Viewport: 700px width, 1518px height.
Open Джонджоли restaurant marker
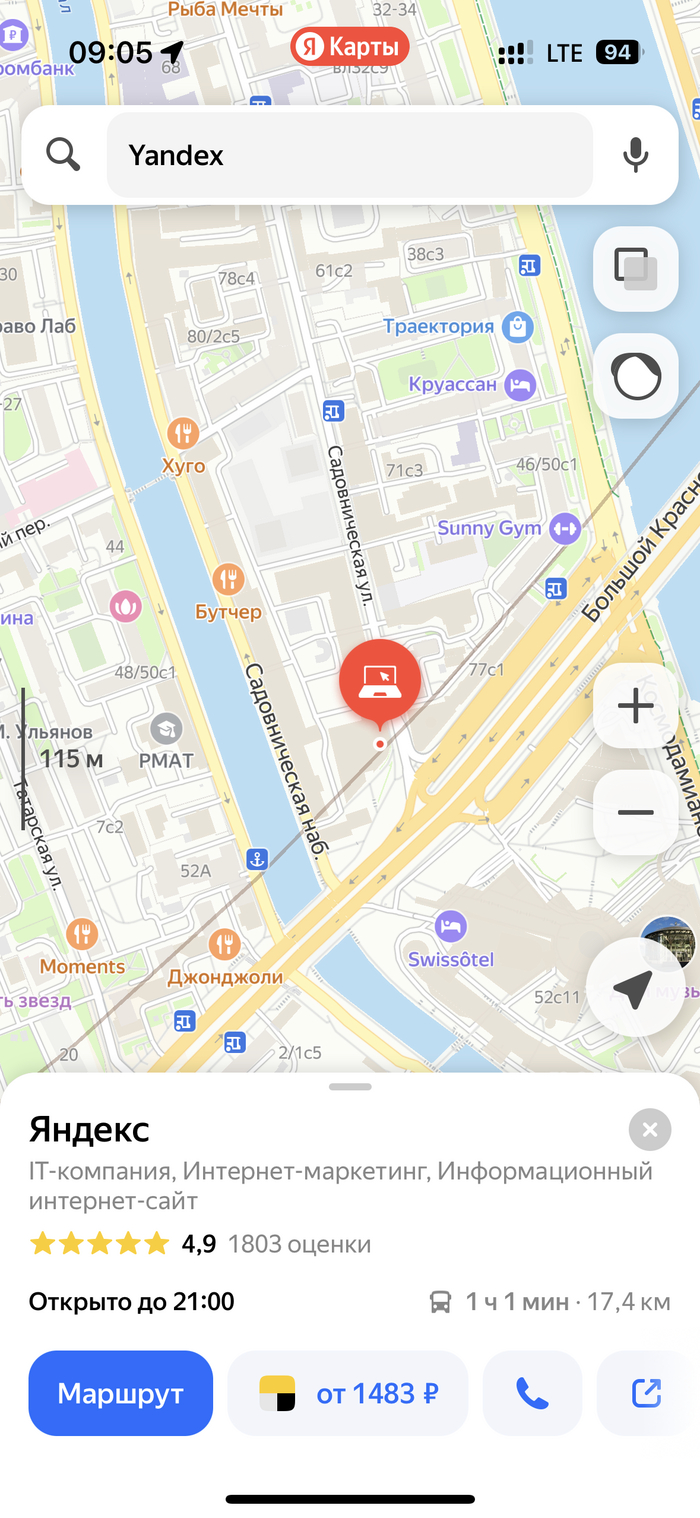click(x=225, y=944)
